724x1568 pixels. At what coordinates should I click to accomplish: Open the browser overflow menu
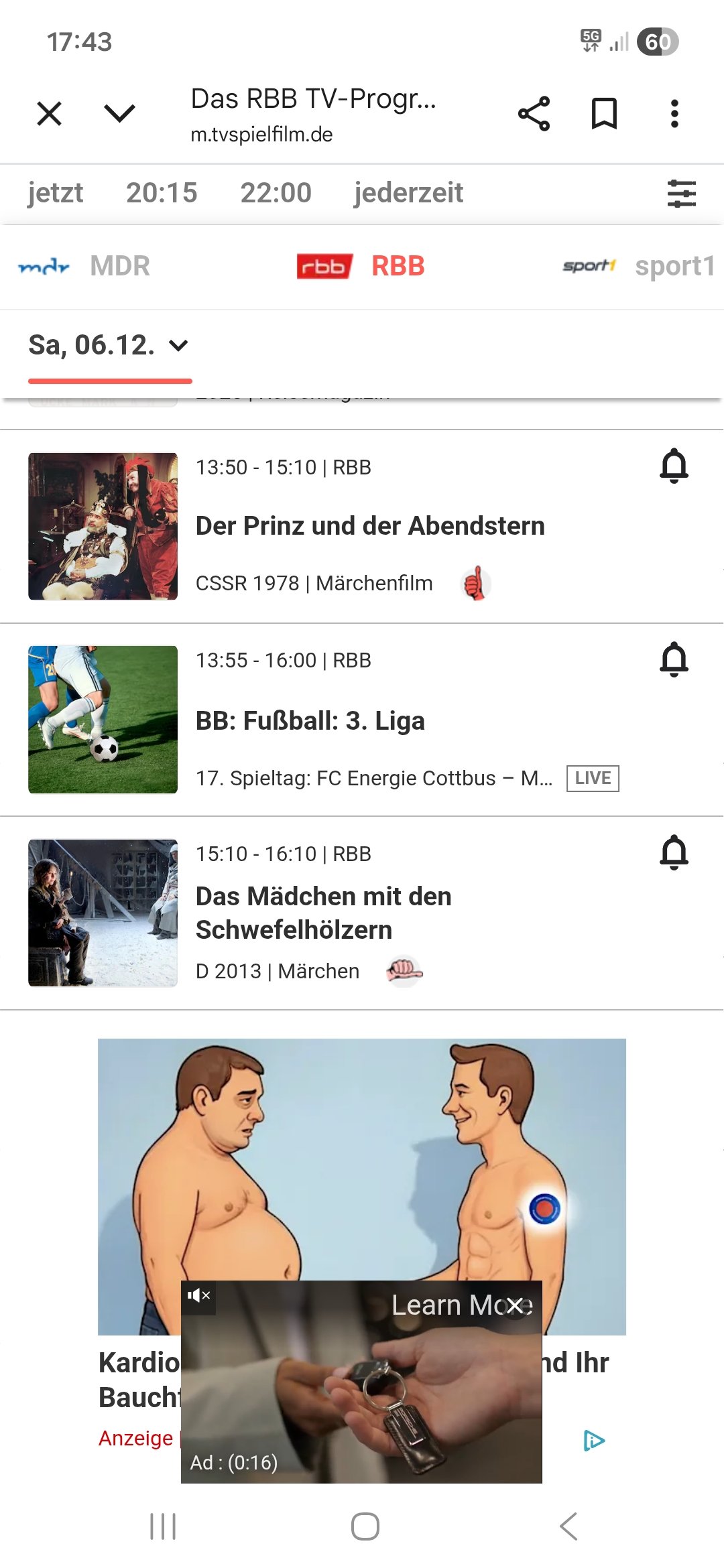(x=674, y=113)
